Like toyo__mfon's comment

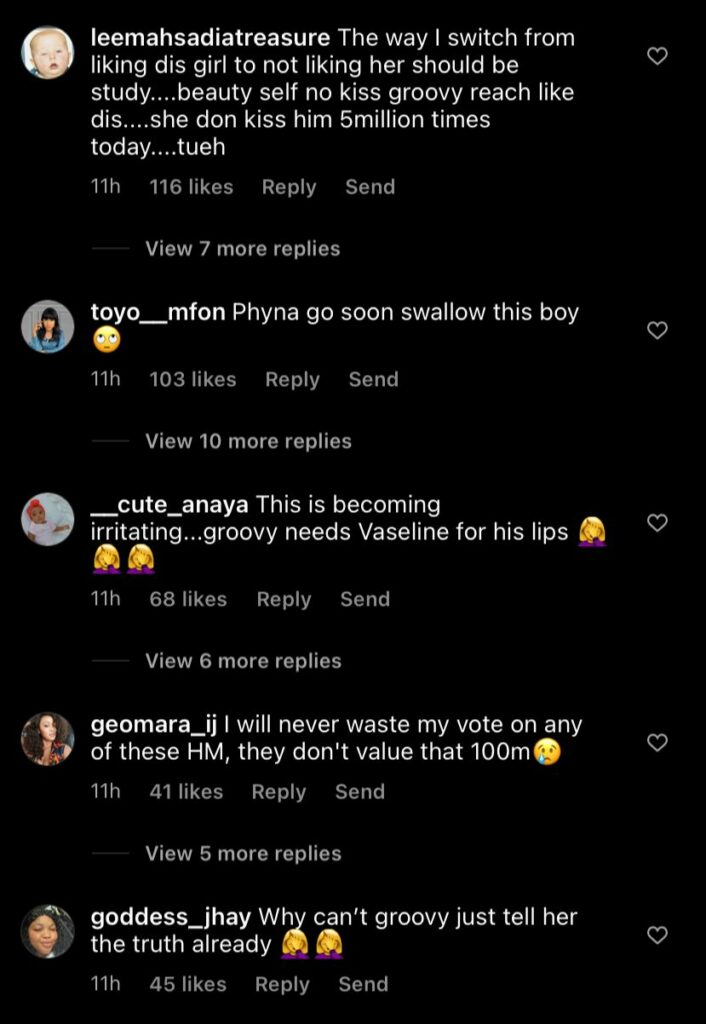[x=657, y=330]
